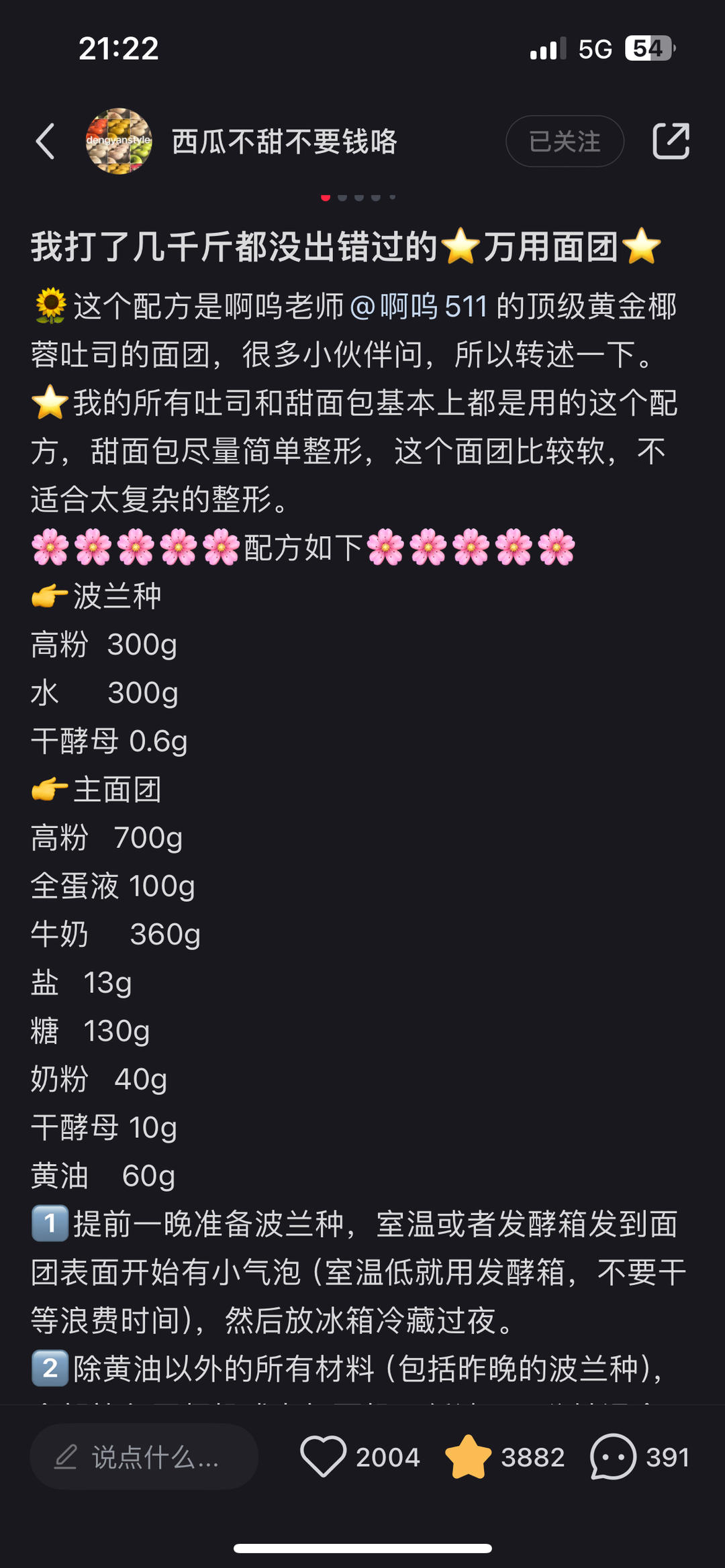The image size is (725, 1568).
Task: Open author name 西瓜不甜不要钱咯
Action: pyautogui.click(x=285, y=141)
